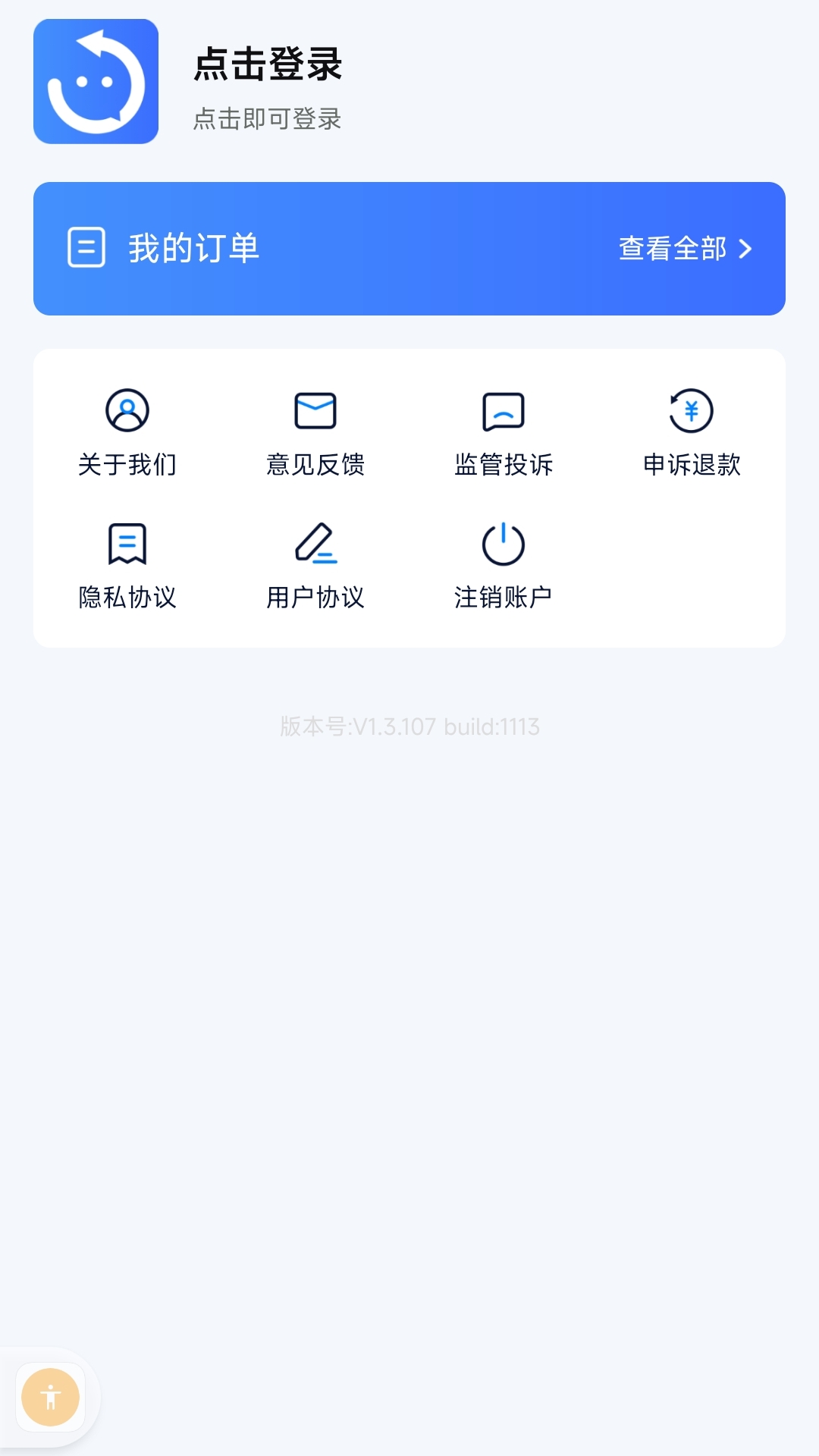The image size is (819, 1456).
Task: Expand 查看全部 to see all orders
Action: coord(672,247)
